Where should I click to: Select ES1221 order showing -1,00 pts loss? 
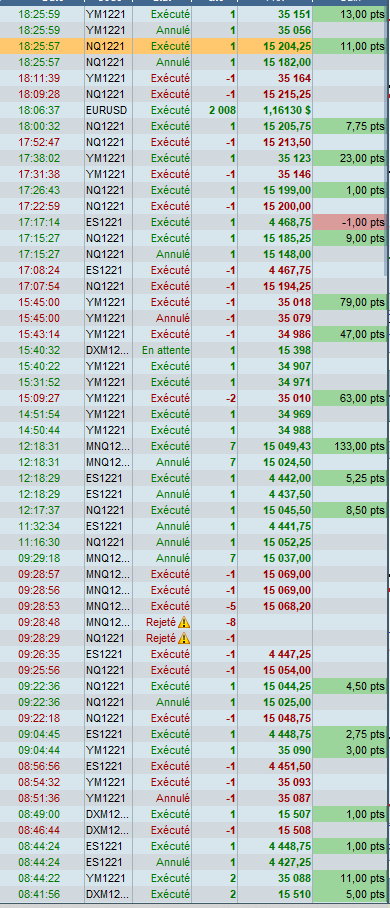point(194,222)
